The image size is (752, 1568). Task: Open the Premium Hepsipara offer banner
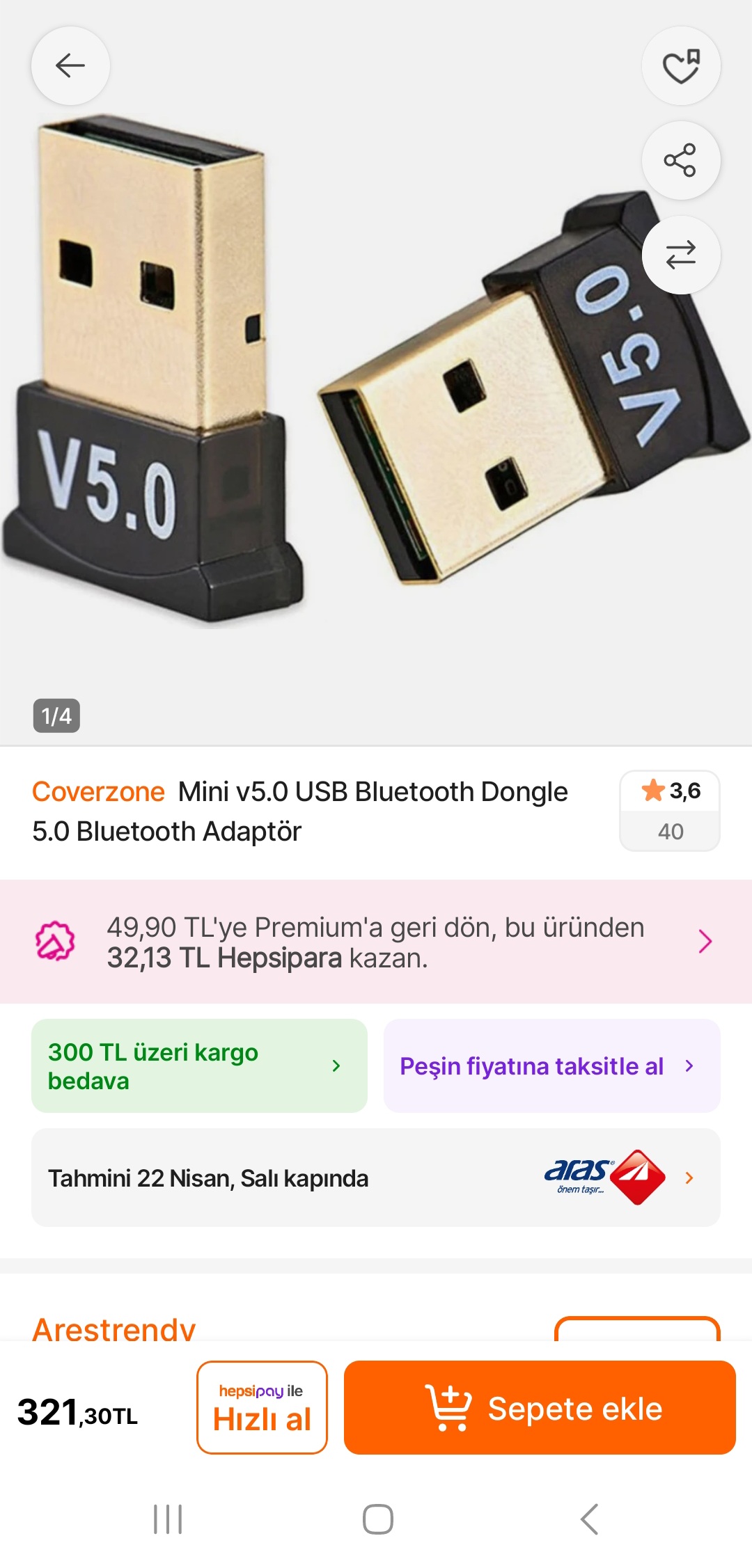376,942
